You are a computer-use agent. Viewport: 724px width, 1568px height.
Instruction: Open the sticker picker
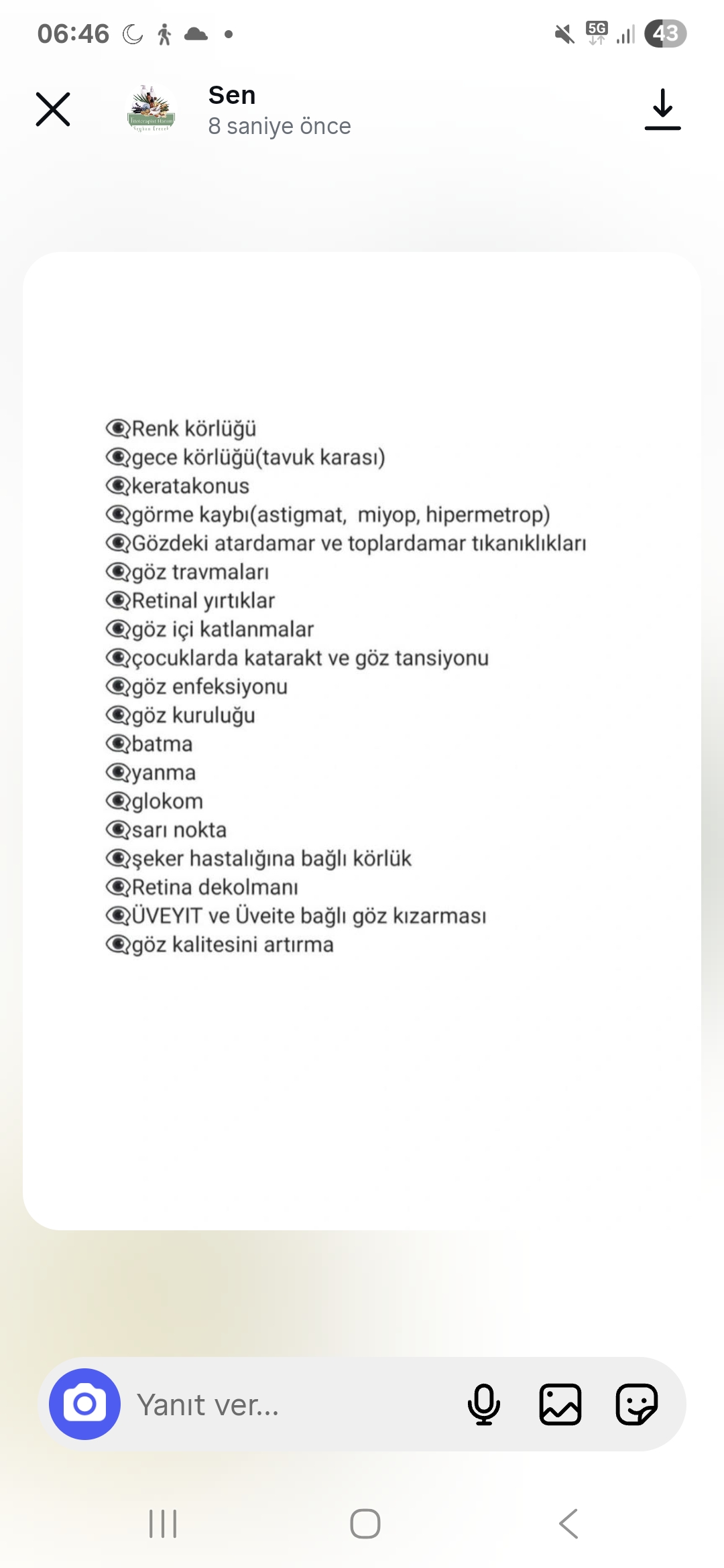pyautogui.click(x=637, y=1404)
